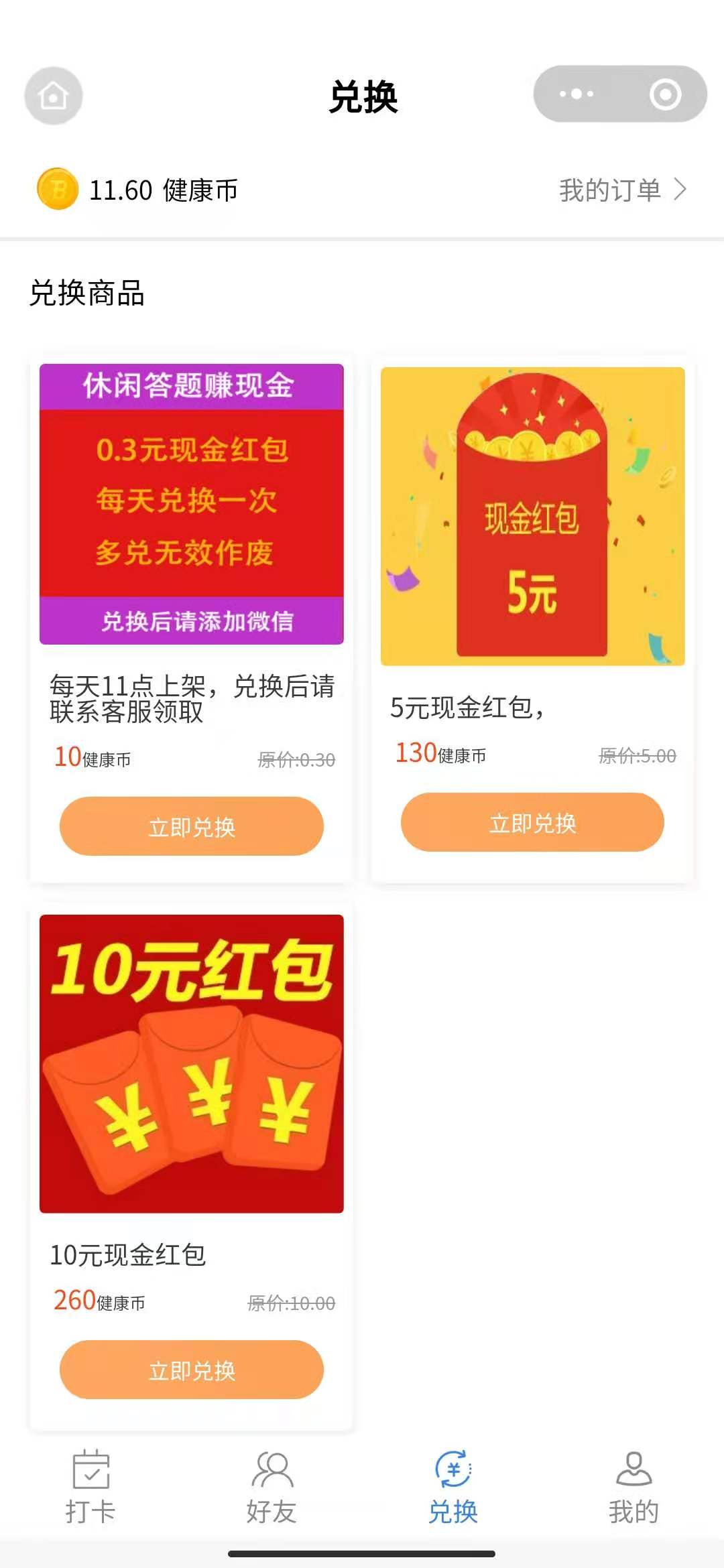Viewport: 724px width, 1568px height.
Task: Open the 10元红包 product image
Action: click(192, 1063)
